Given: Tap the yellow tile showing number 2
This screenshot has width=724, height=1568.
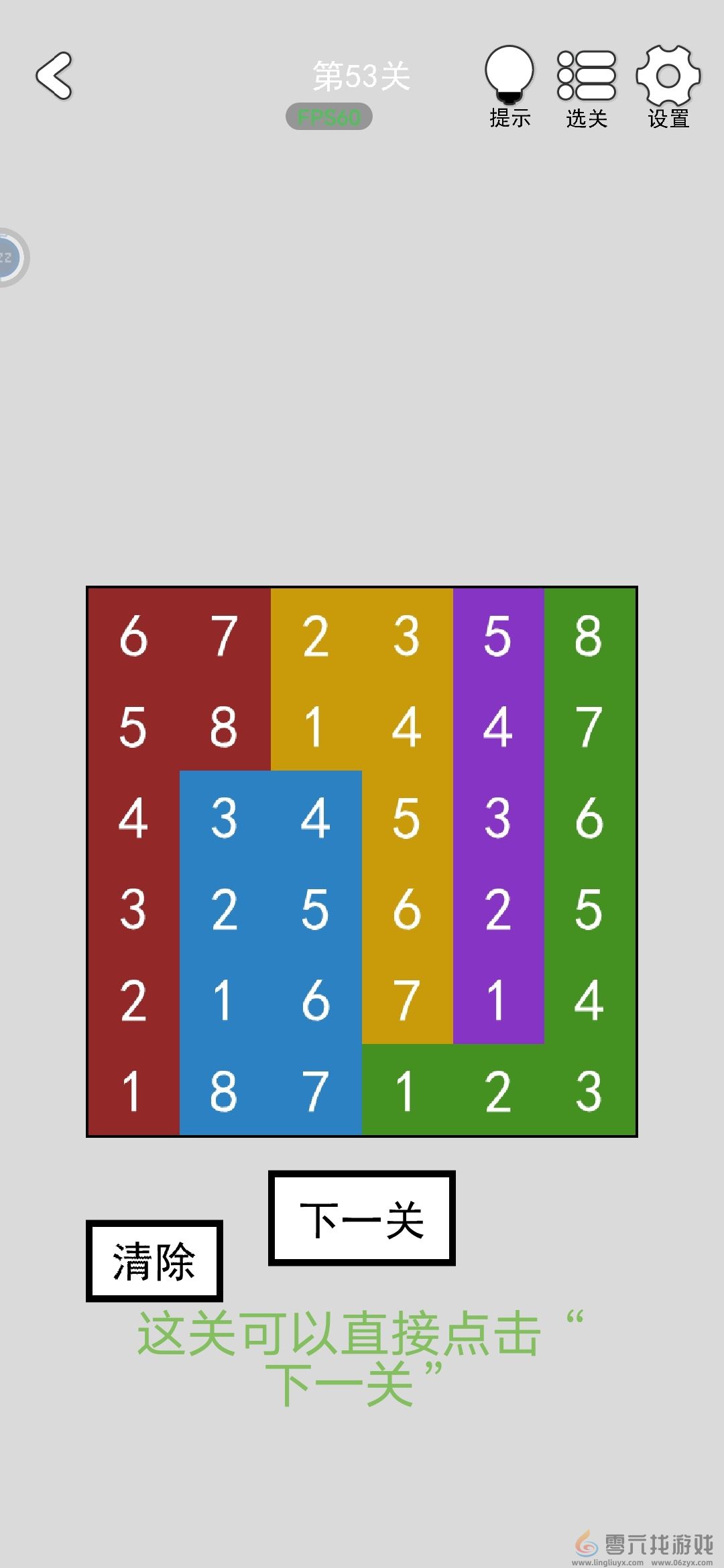Looking at the screenshot, I should [x=316, y=637].
